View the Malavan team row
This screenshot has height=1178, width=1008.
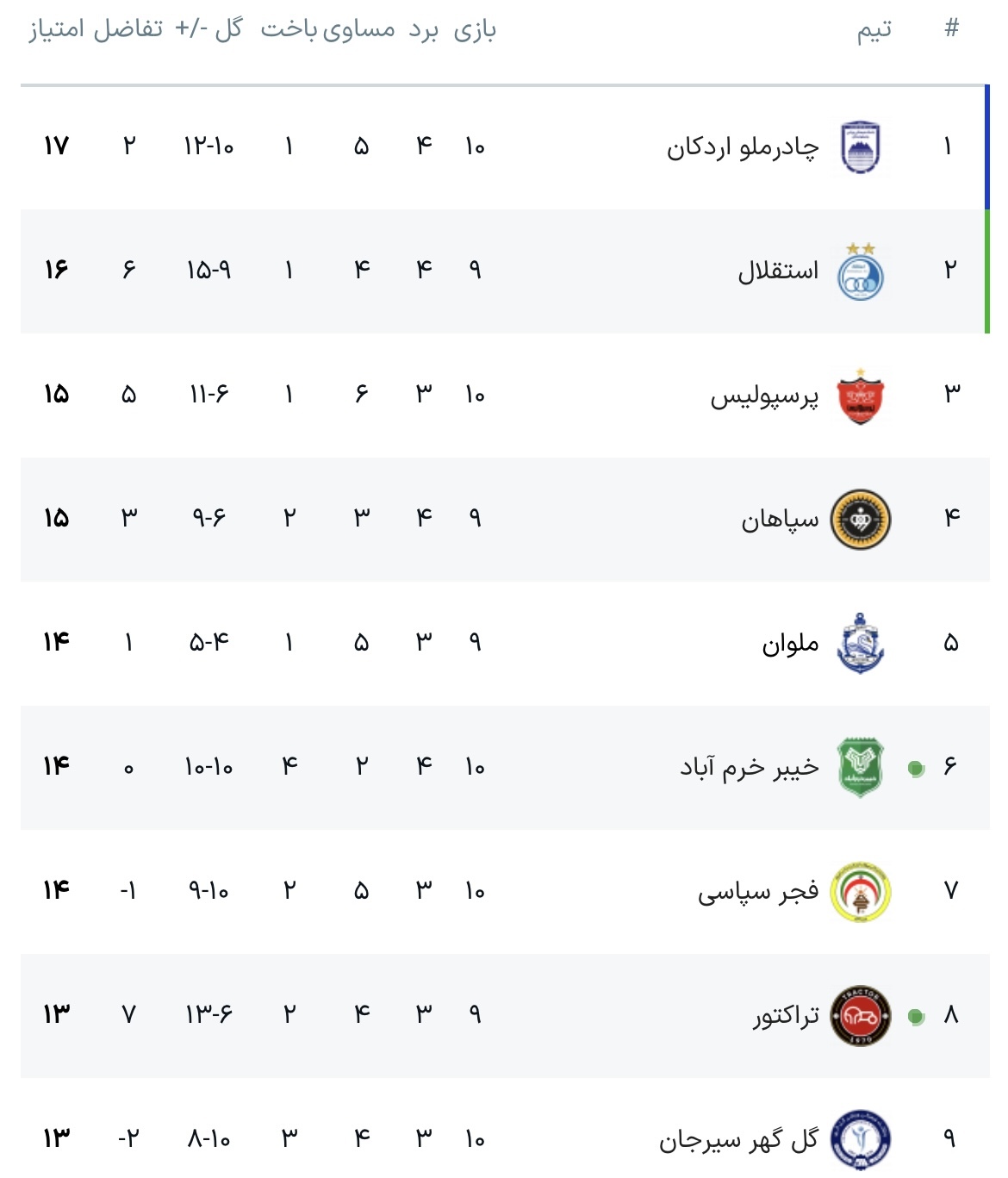coord(789,644)
